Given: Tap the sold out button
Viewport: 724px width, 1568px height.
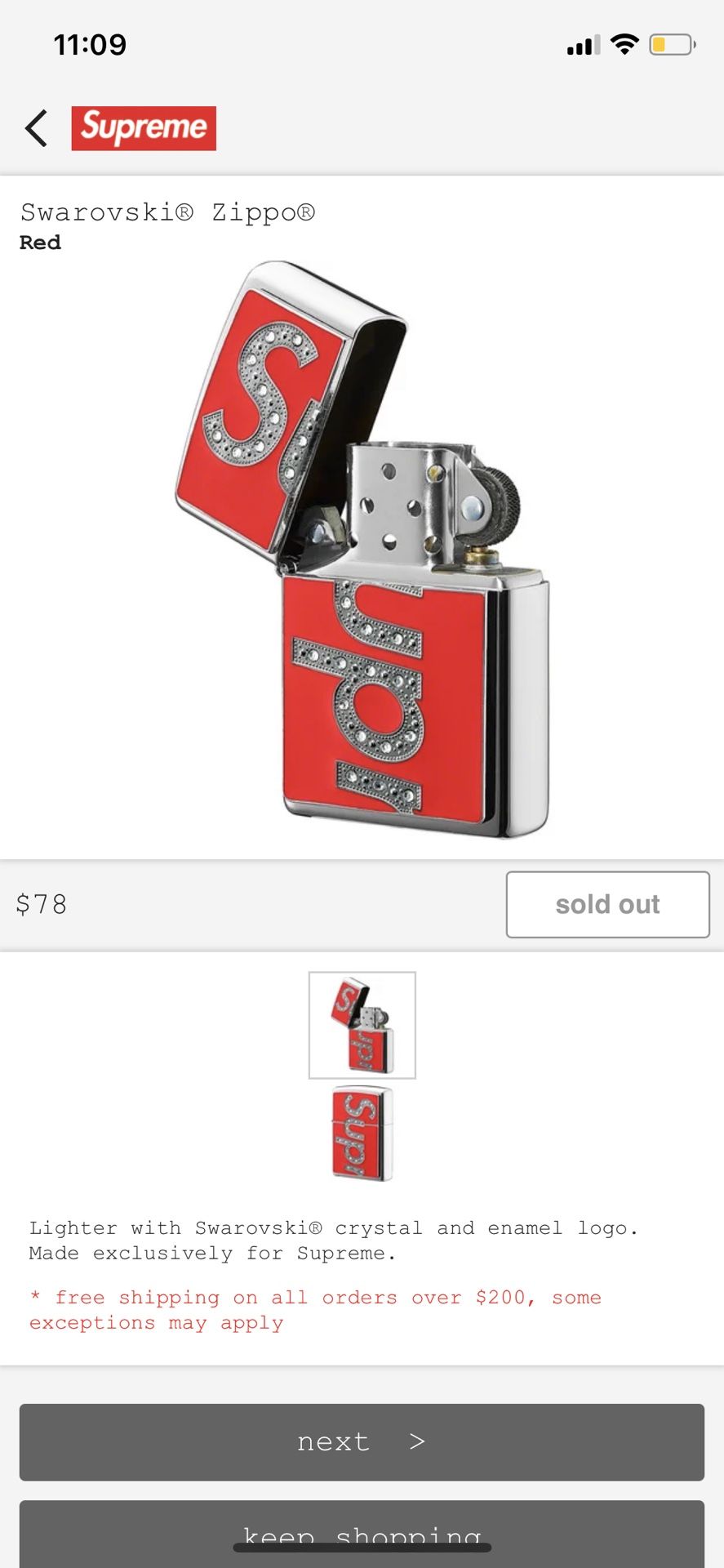Looking at the screenshot, I should click(x=607, y=904).
